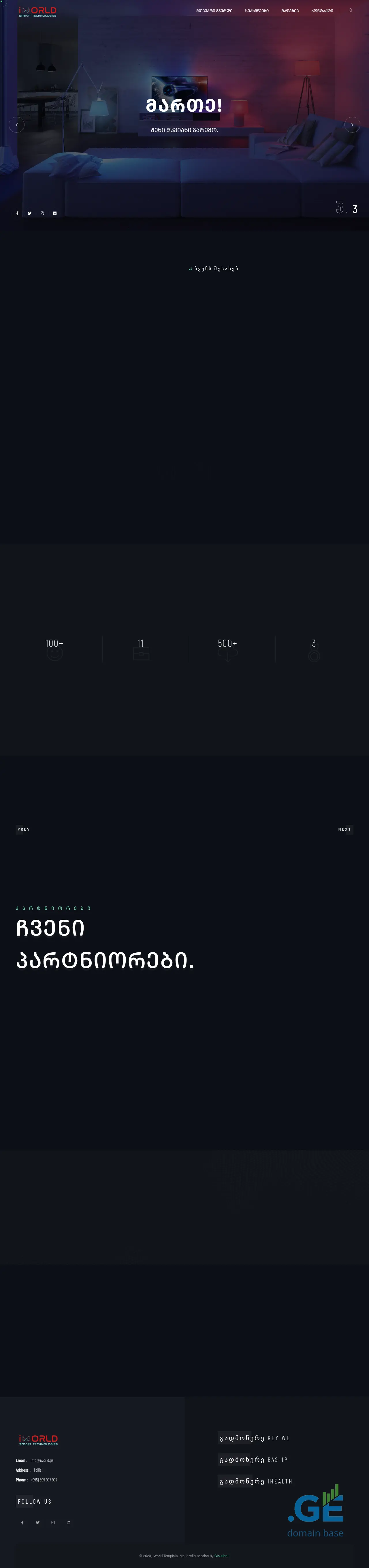Image resolution: width=369 pixels, height=1568 pixels.
Task: Go to the მთავარი გვერდი page
Action: pos(214,11)
